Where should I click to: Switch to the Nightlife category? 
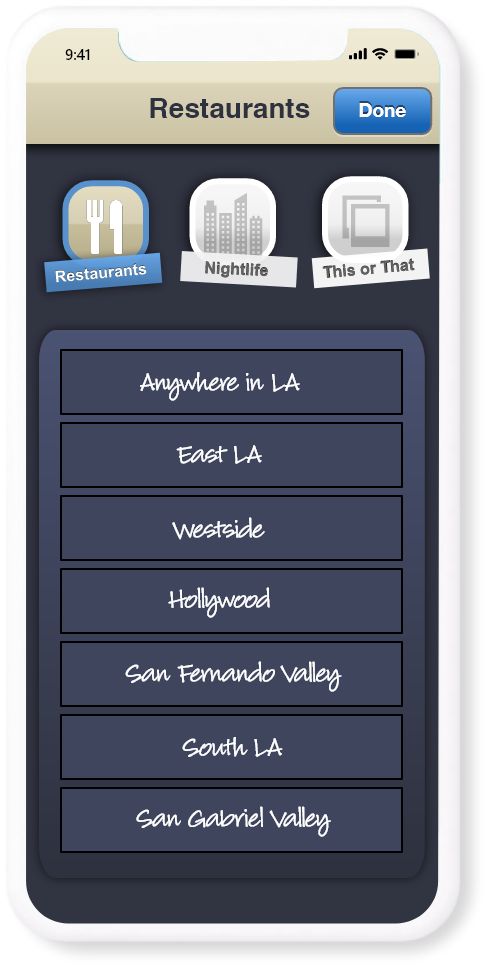coord(236,233)
